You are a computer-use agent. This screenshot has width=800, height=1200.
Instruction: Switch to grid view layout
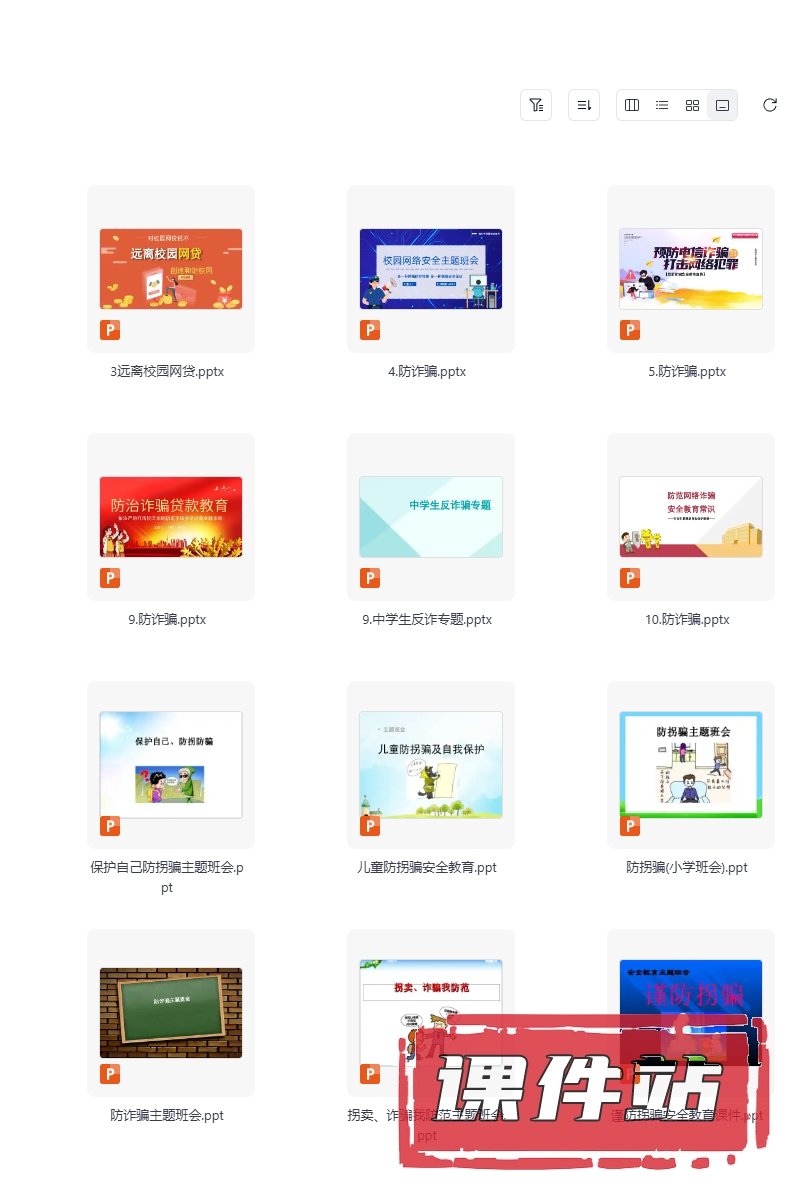click(x=692, y=105)
